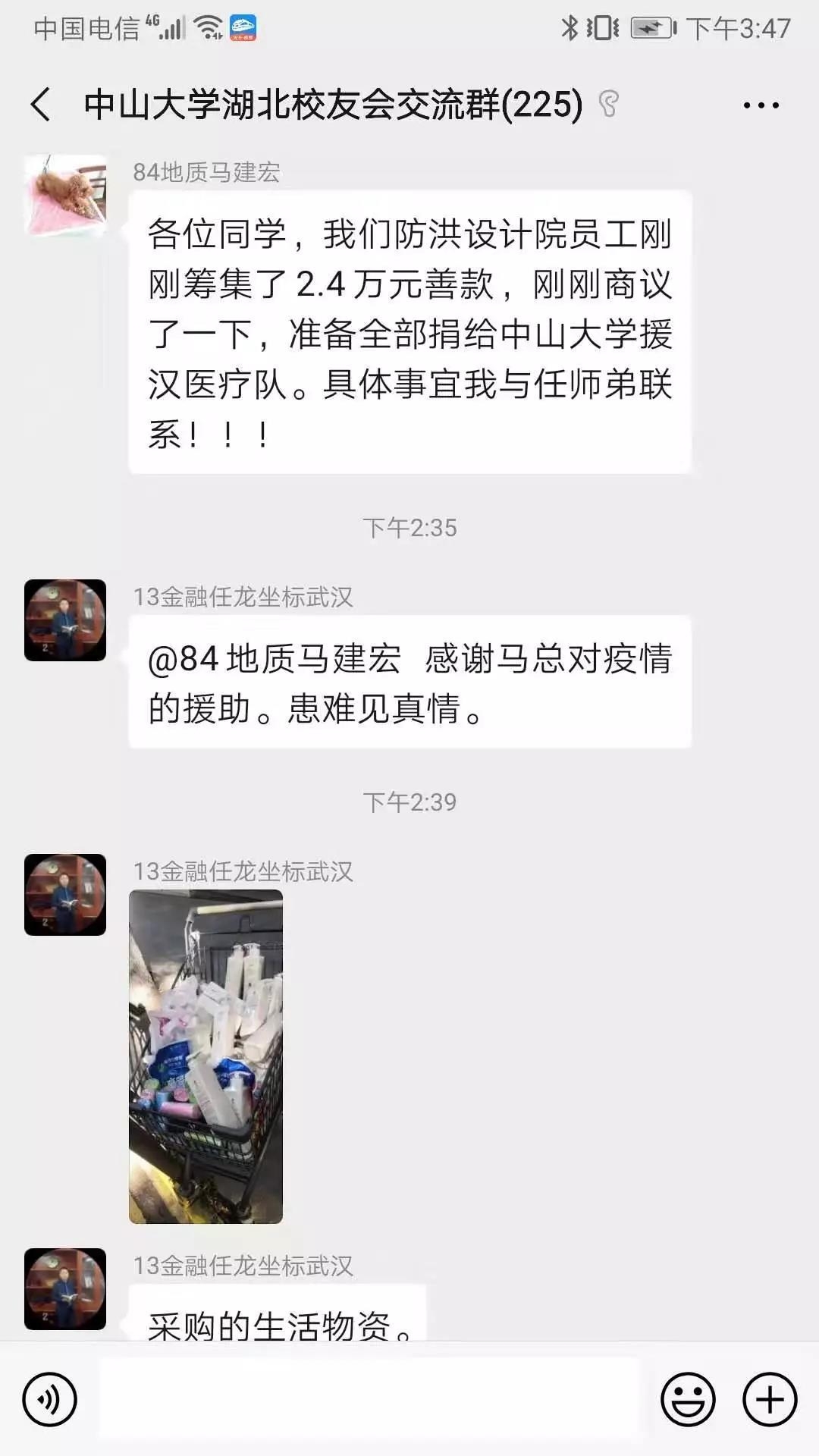Open the group chat's three-dot menu

[761, 105]
